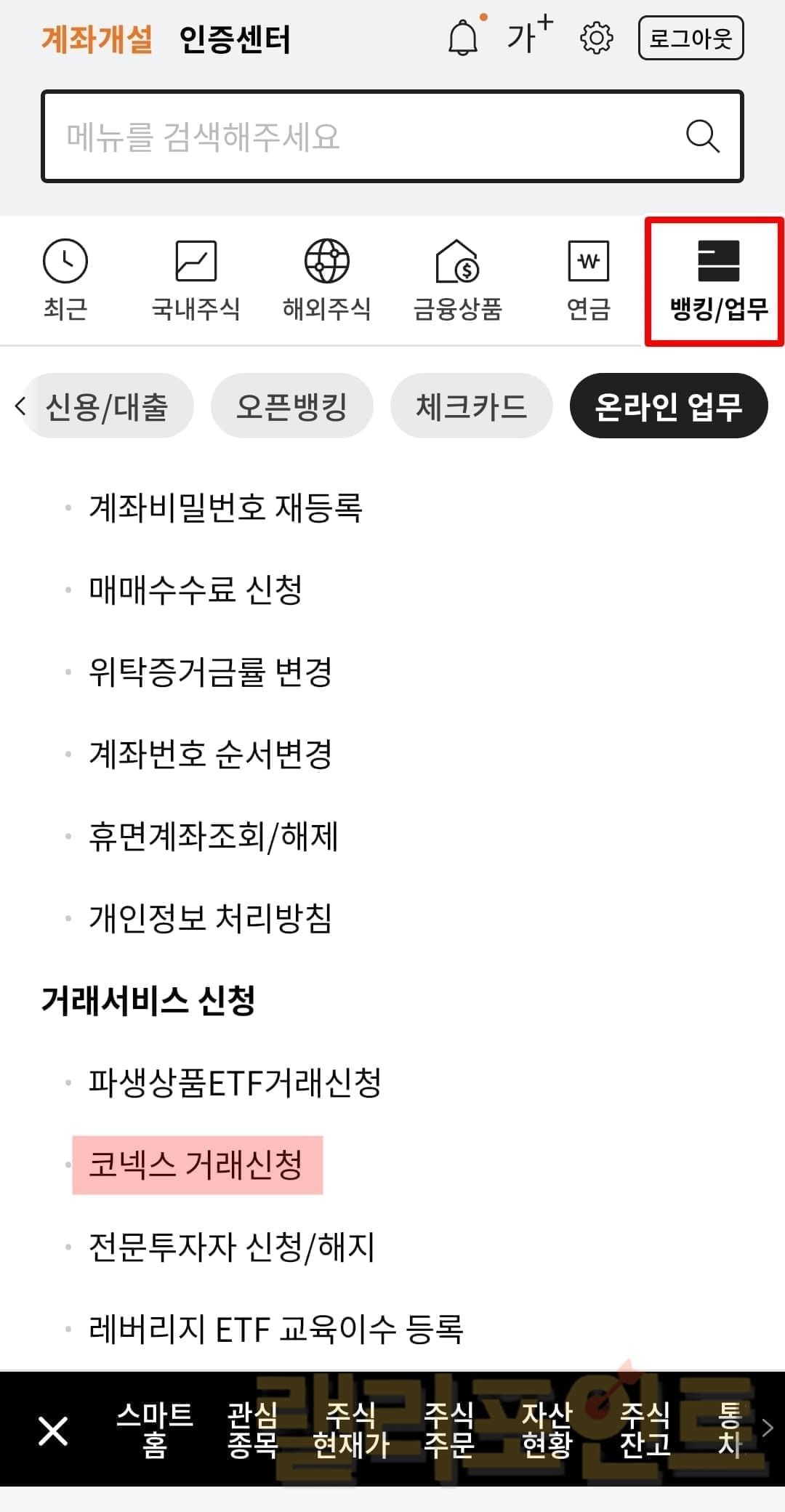Image resolution: width=785 pixels, height=1512 pixels.
Task: Open 인증센터
Action: pyautogui.click(x=235, y=39)
